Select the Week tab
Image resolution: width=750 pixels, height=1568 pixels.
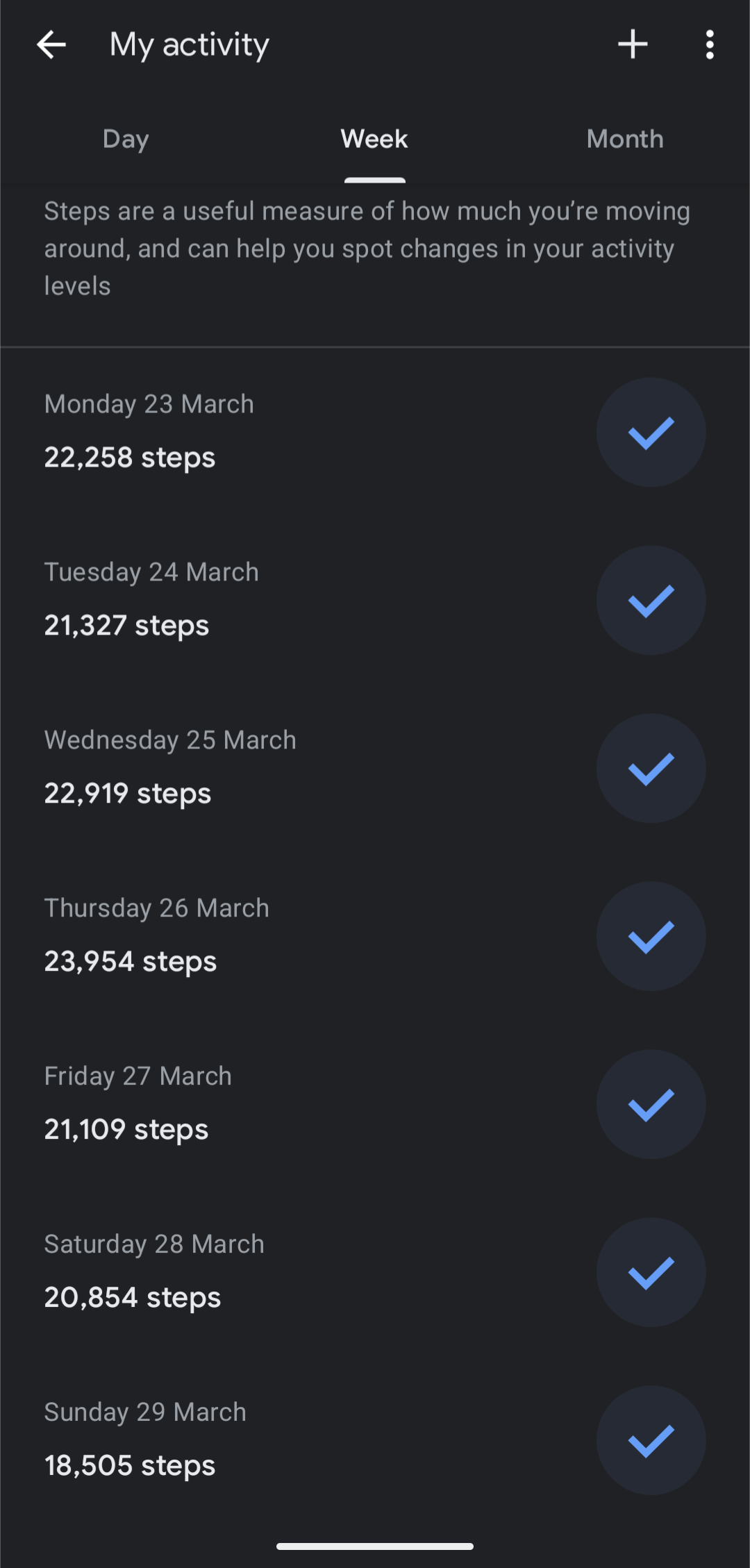click(374, 140)
